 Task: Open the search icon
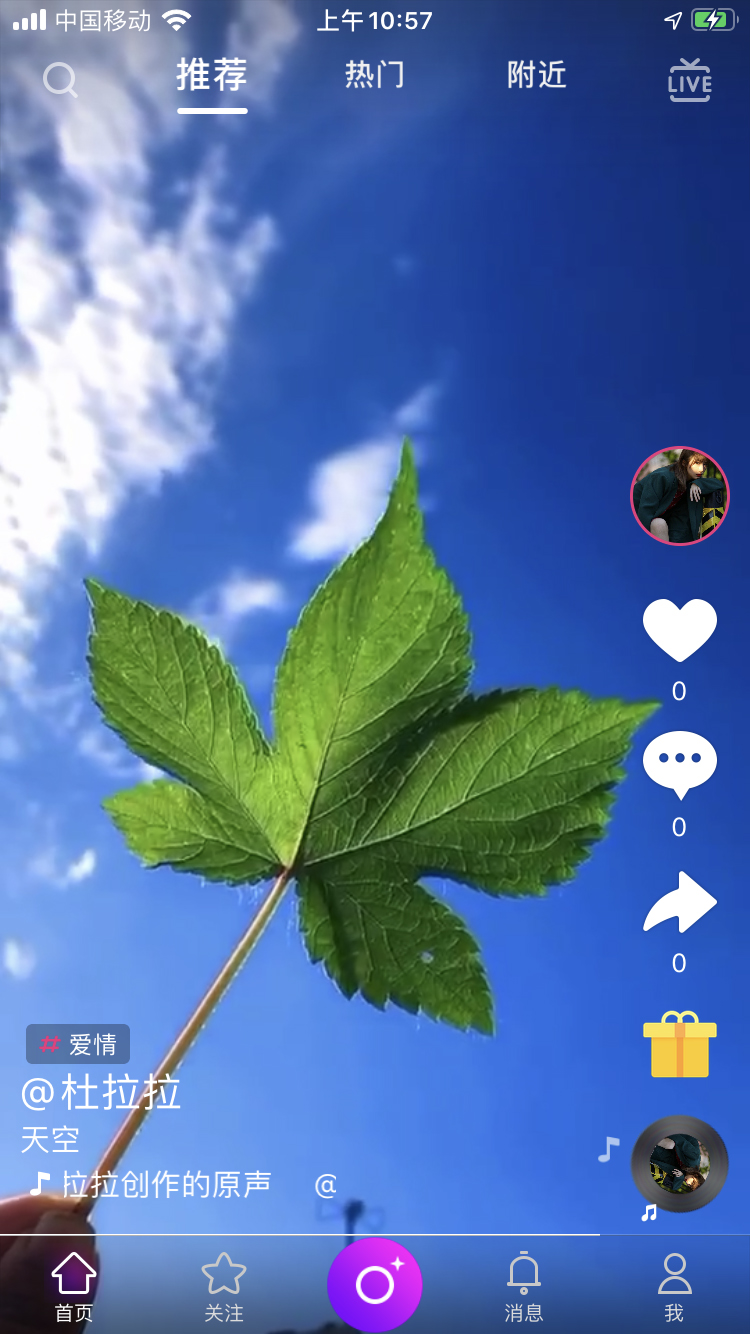click(x=60, y=80)
